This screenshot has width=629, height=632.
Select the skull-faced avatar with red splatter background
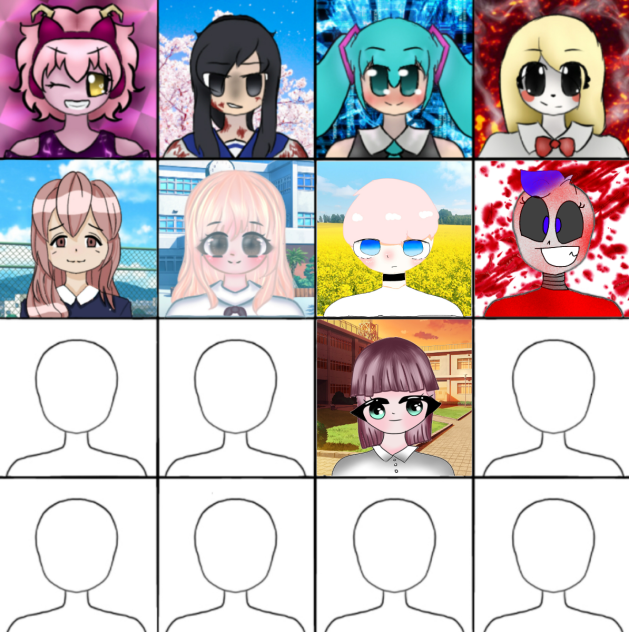(x=551, y=238)
